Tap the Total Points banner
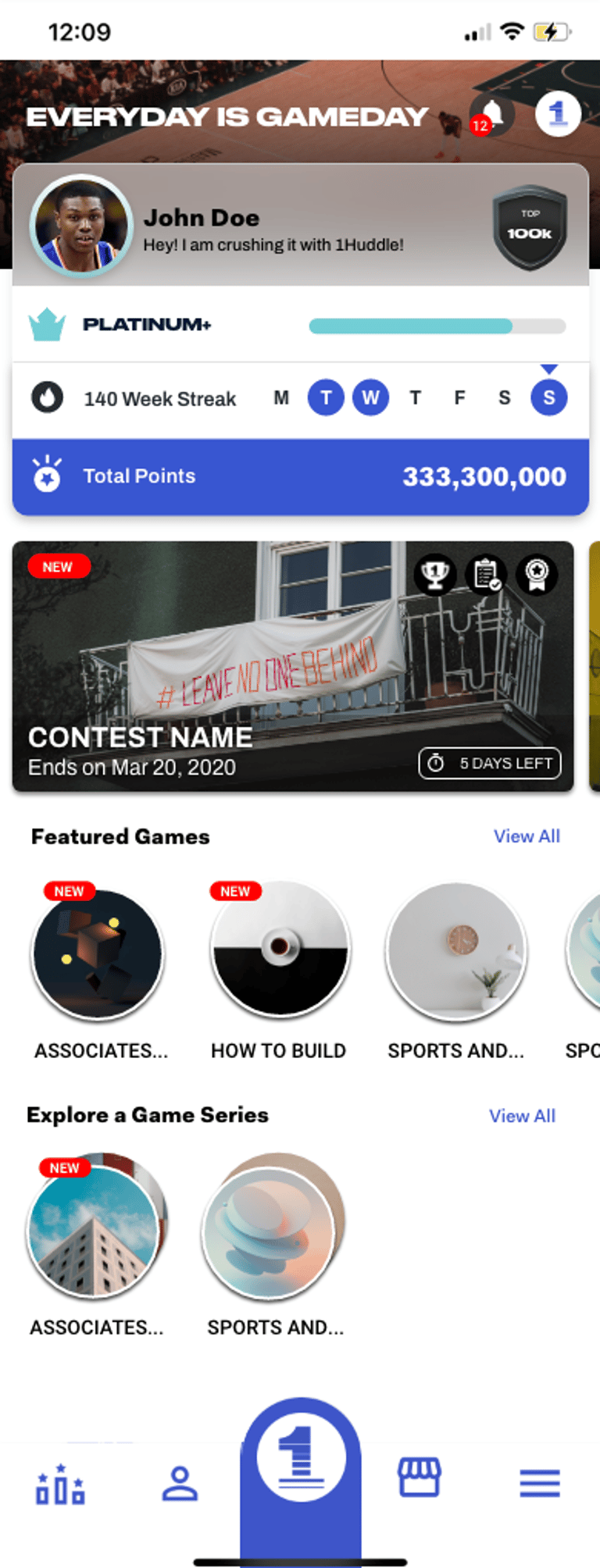The height and width of the screenshot is (1568, 600). coord(301,476)
